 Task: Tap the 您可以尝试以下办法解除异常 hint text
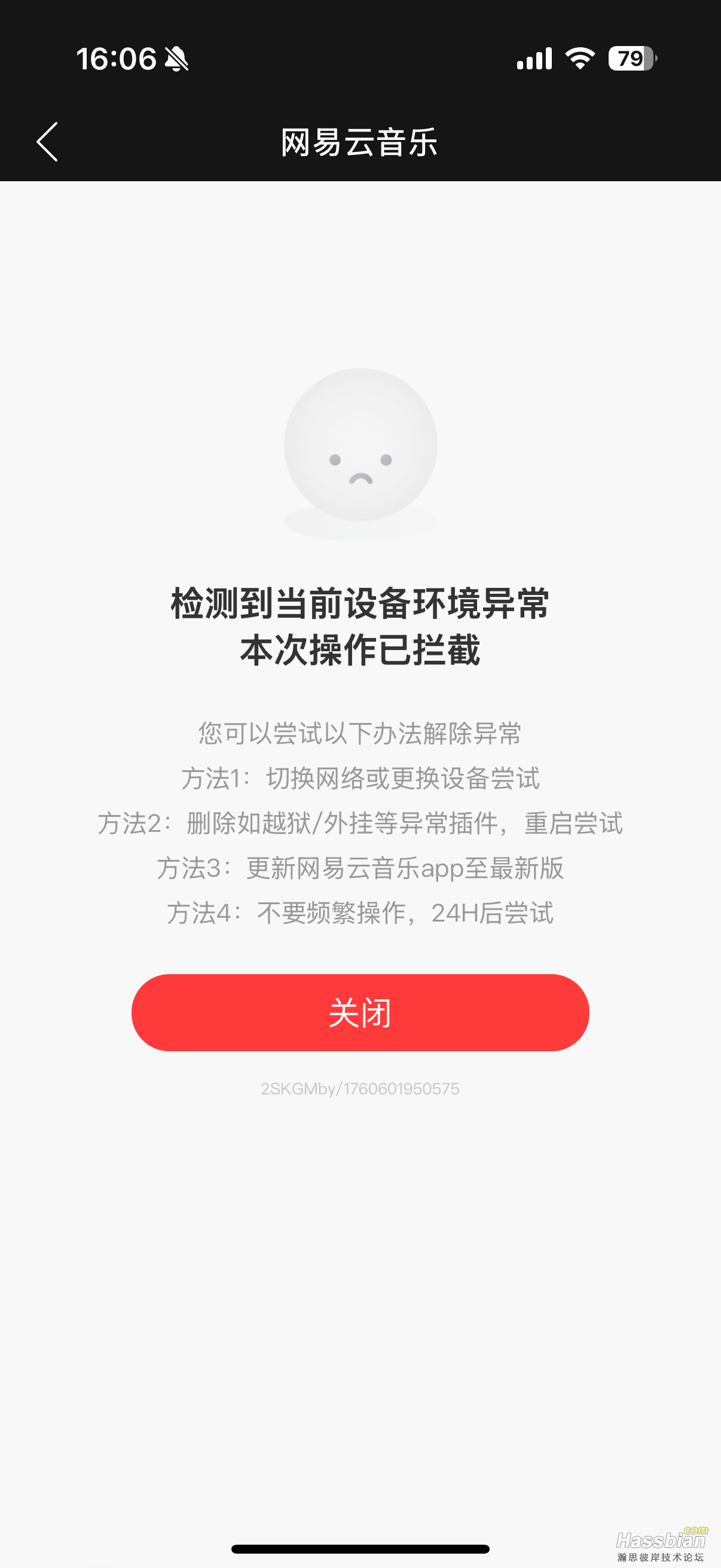click(x=360, y=735)
